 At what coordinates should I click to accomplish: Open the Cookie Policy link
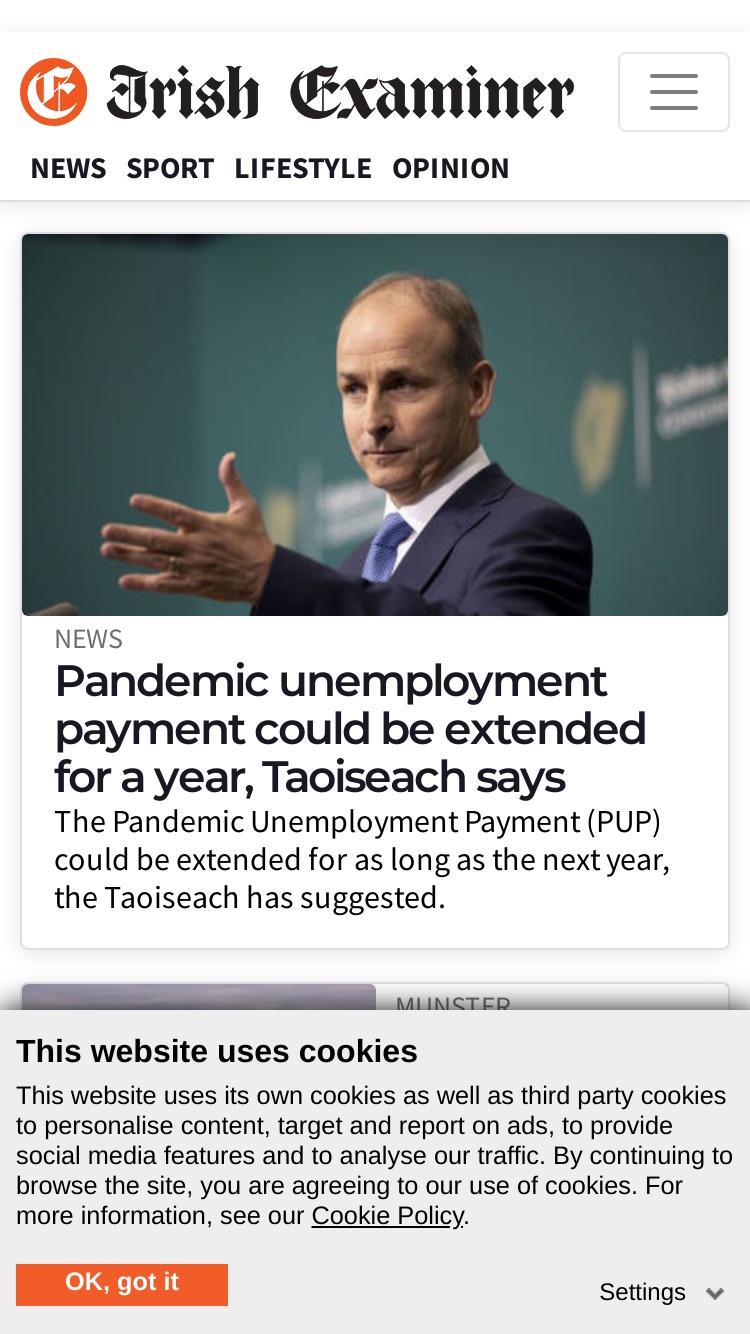(x=387, y=1216)
